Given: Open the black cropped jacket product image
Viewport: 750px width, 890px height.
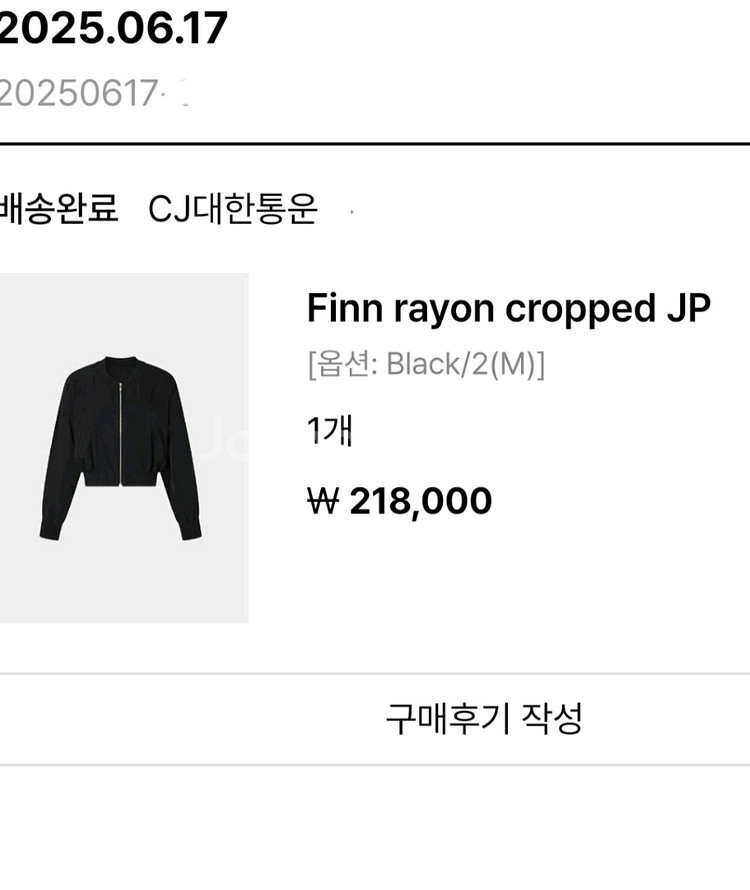Looking at the screenshot, I should [x=122, y=448].
